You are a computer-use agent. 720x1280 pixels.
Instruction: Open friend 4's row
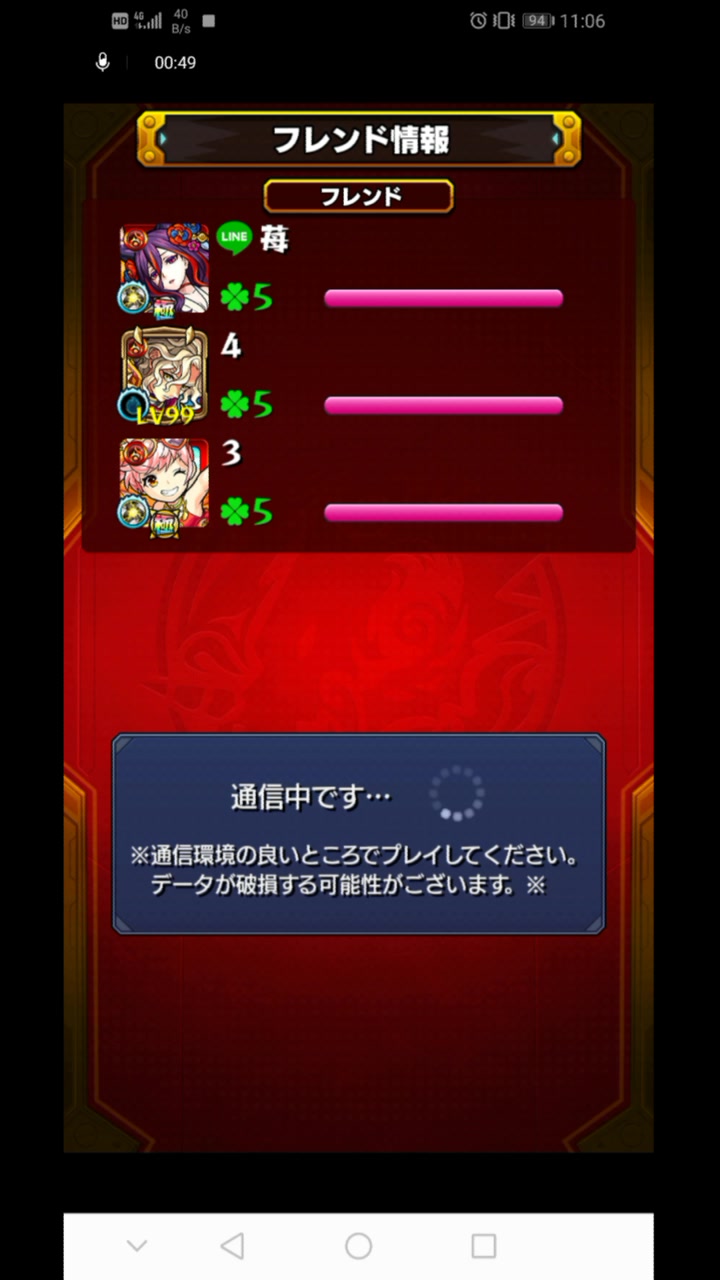click(x=360, y=376)
